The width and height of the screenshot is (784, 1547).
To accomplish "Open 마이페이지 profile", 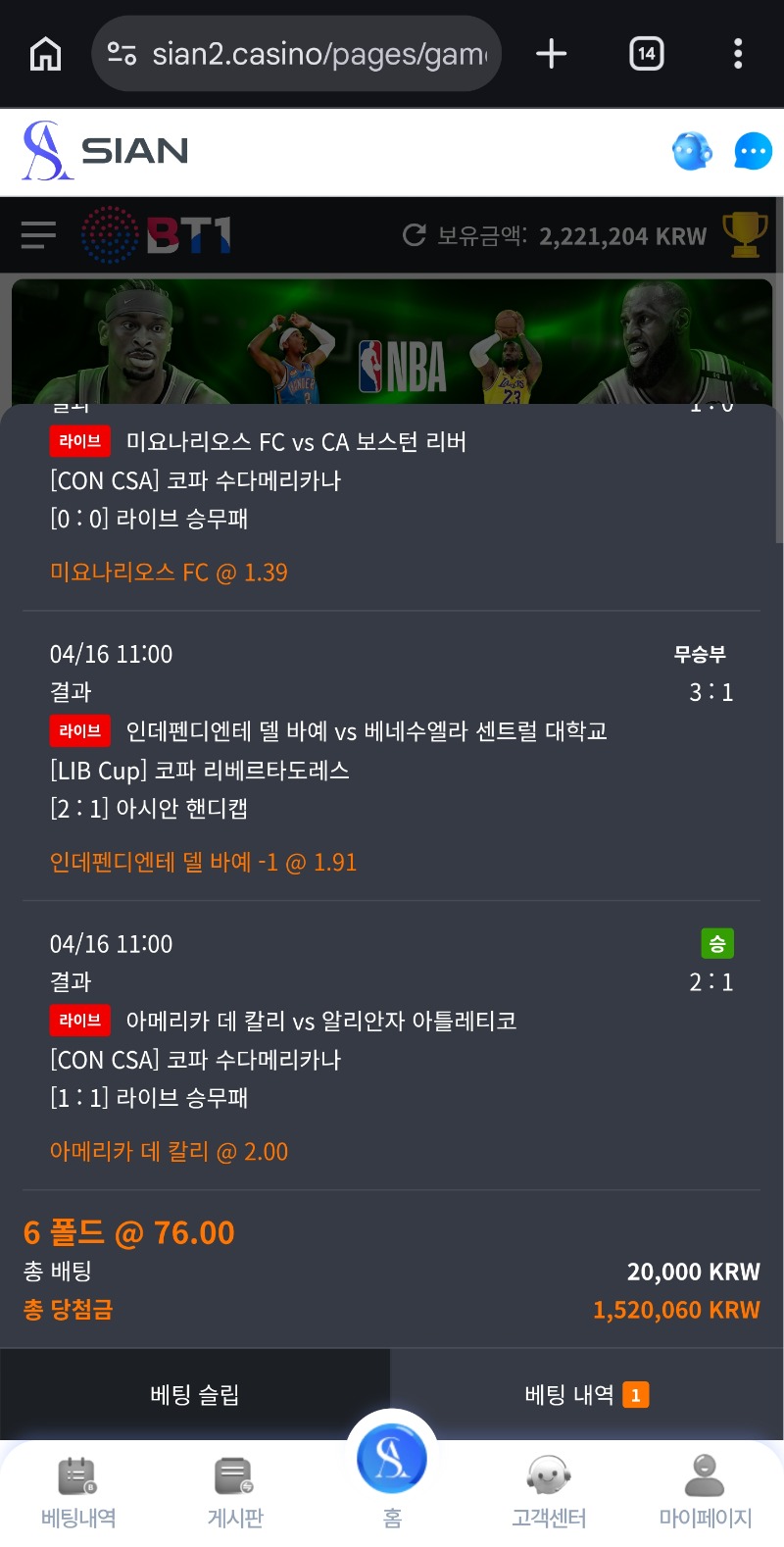I will pyautogui.click(x=705, y=1492).
